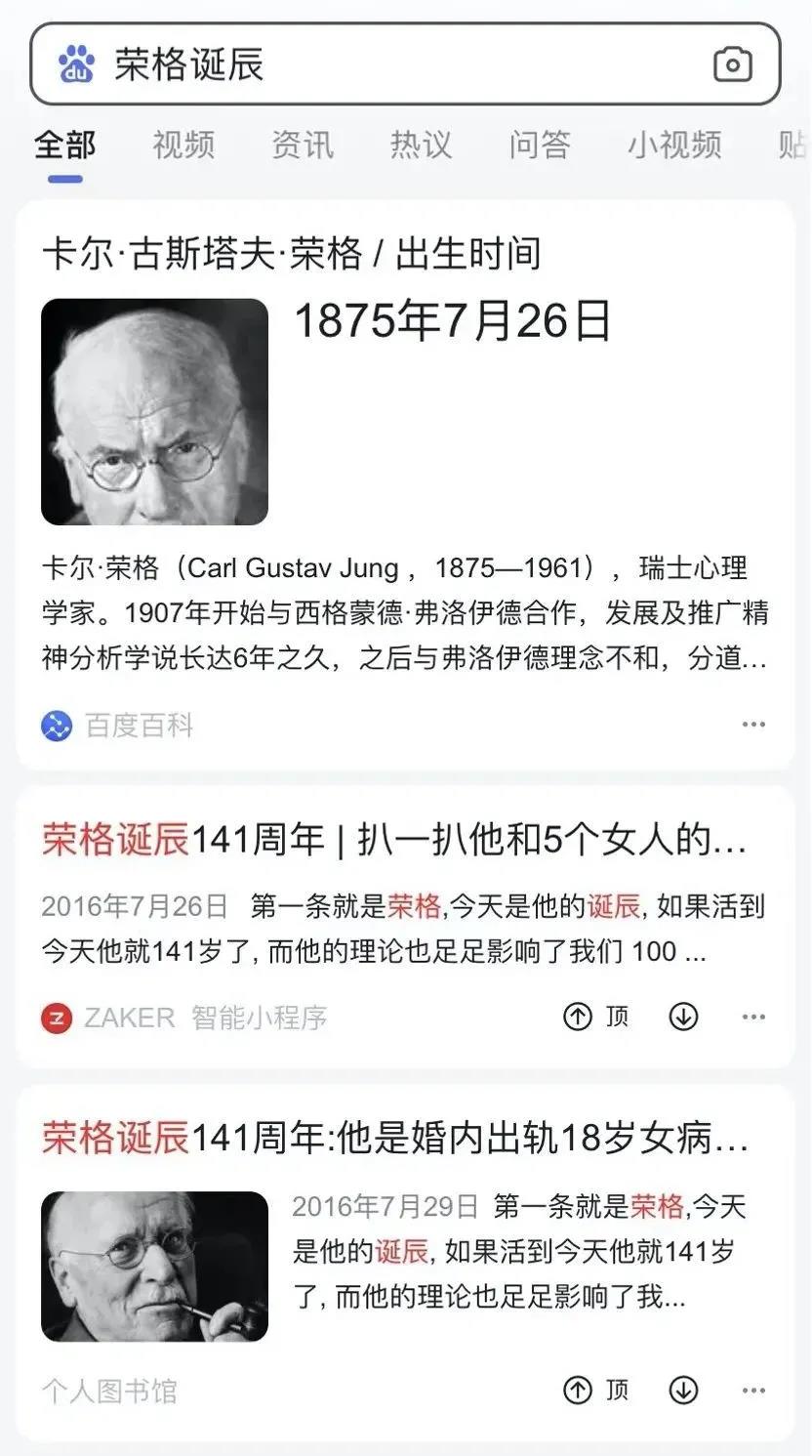Select the 热议 tab
The height and width of the screenshot is (1456, 812).
pyautogui.click(x=419, y=145)
